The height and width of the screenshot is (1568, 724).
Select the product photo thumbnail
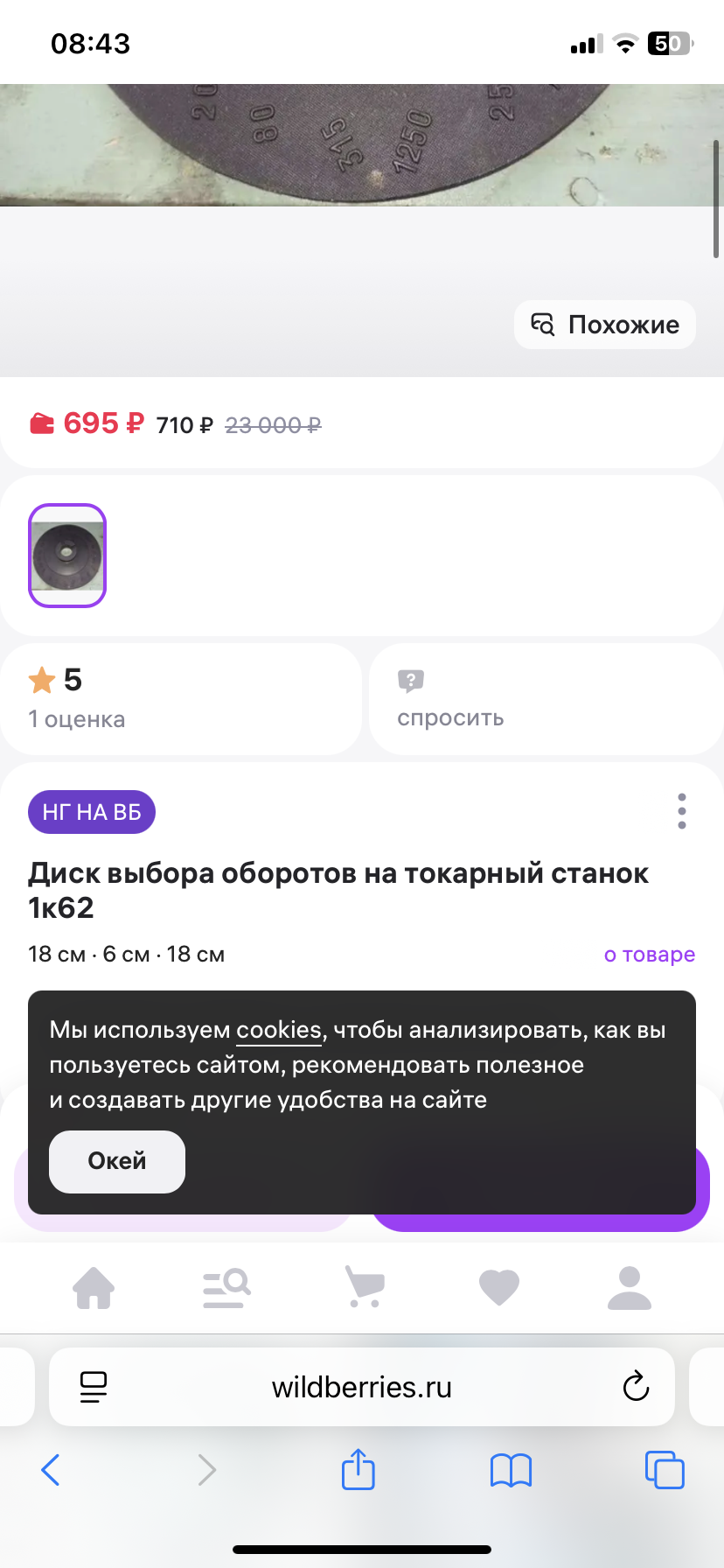click(67, 556)
